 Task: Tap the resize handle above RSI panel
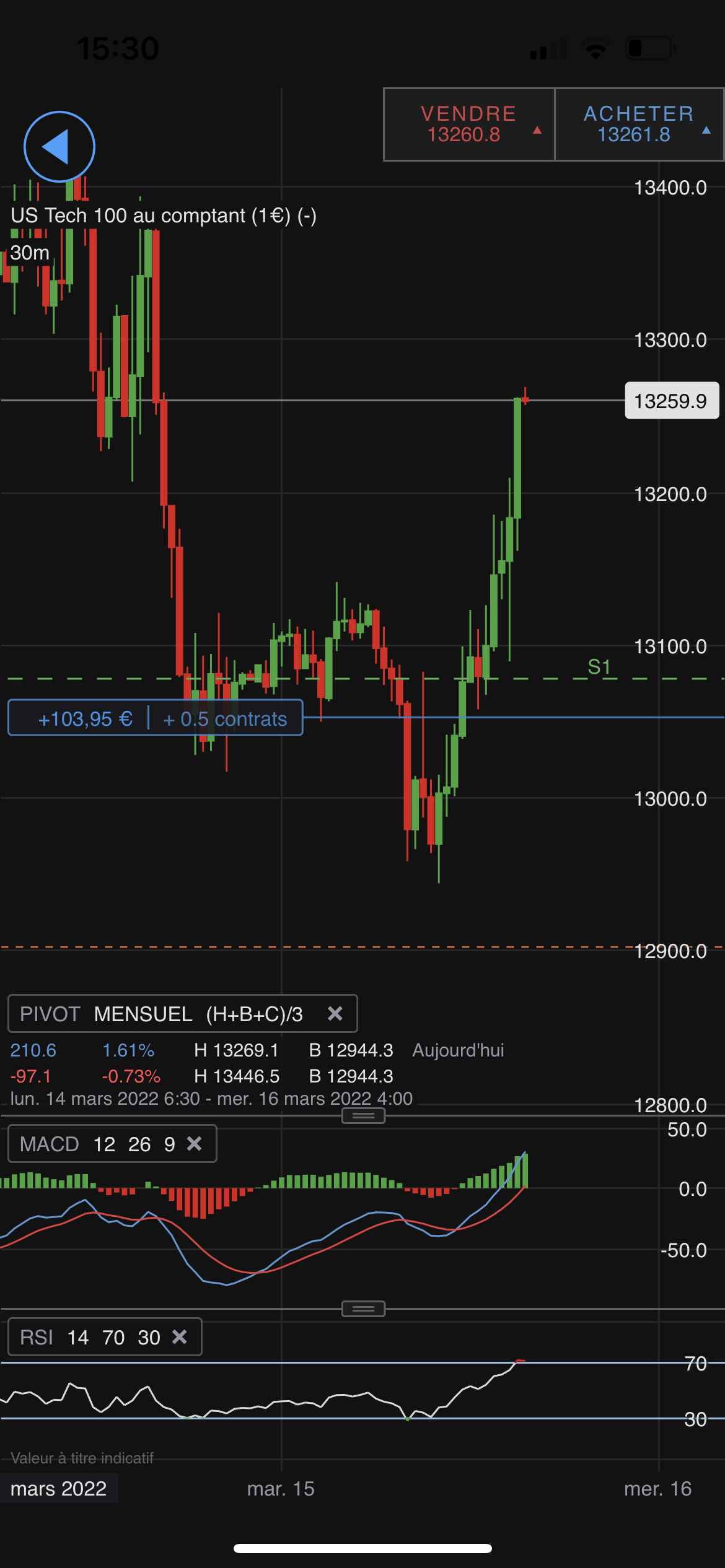point(363,1309)
